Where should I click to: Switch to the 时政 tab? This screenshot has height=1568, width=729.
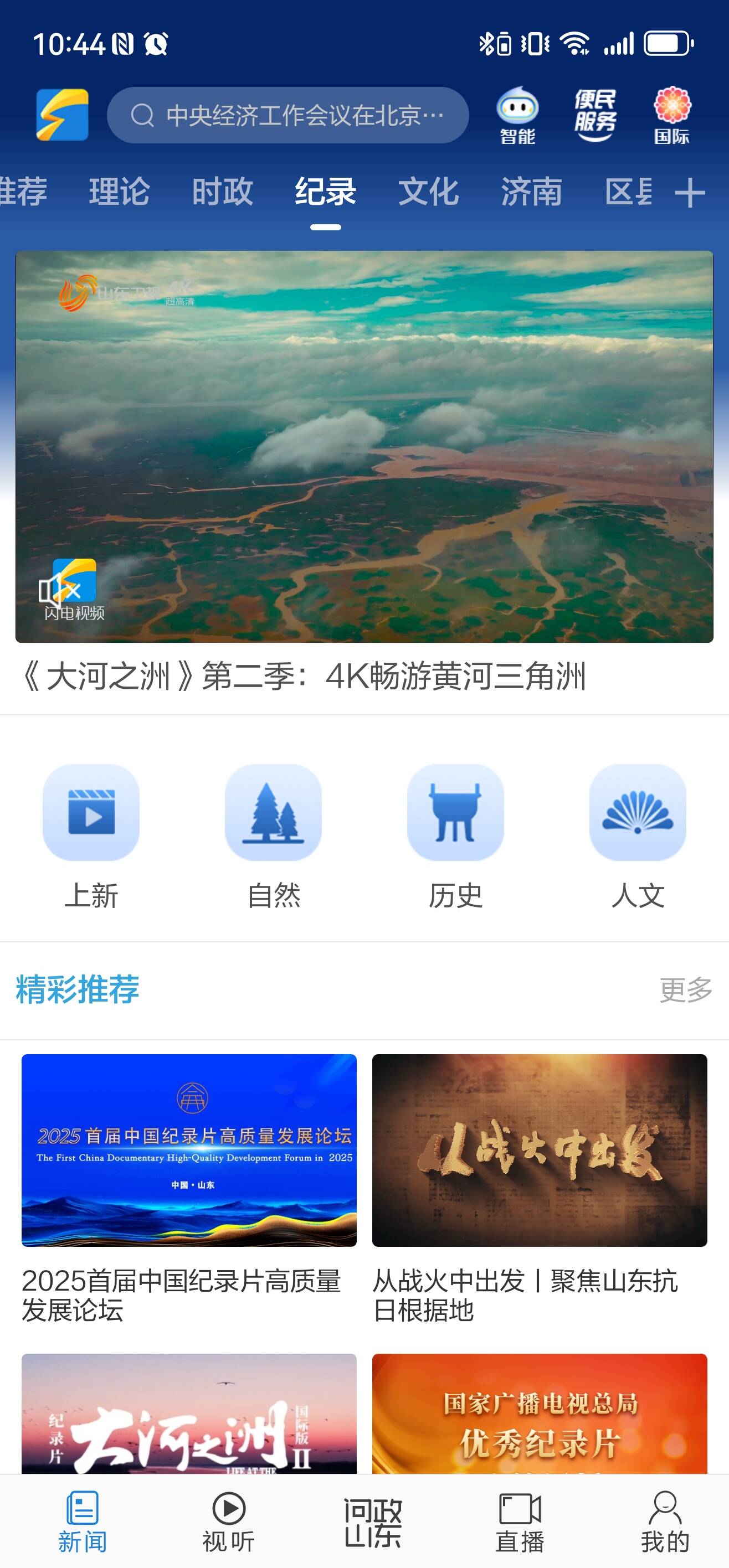point(222,192)
